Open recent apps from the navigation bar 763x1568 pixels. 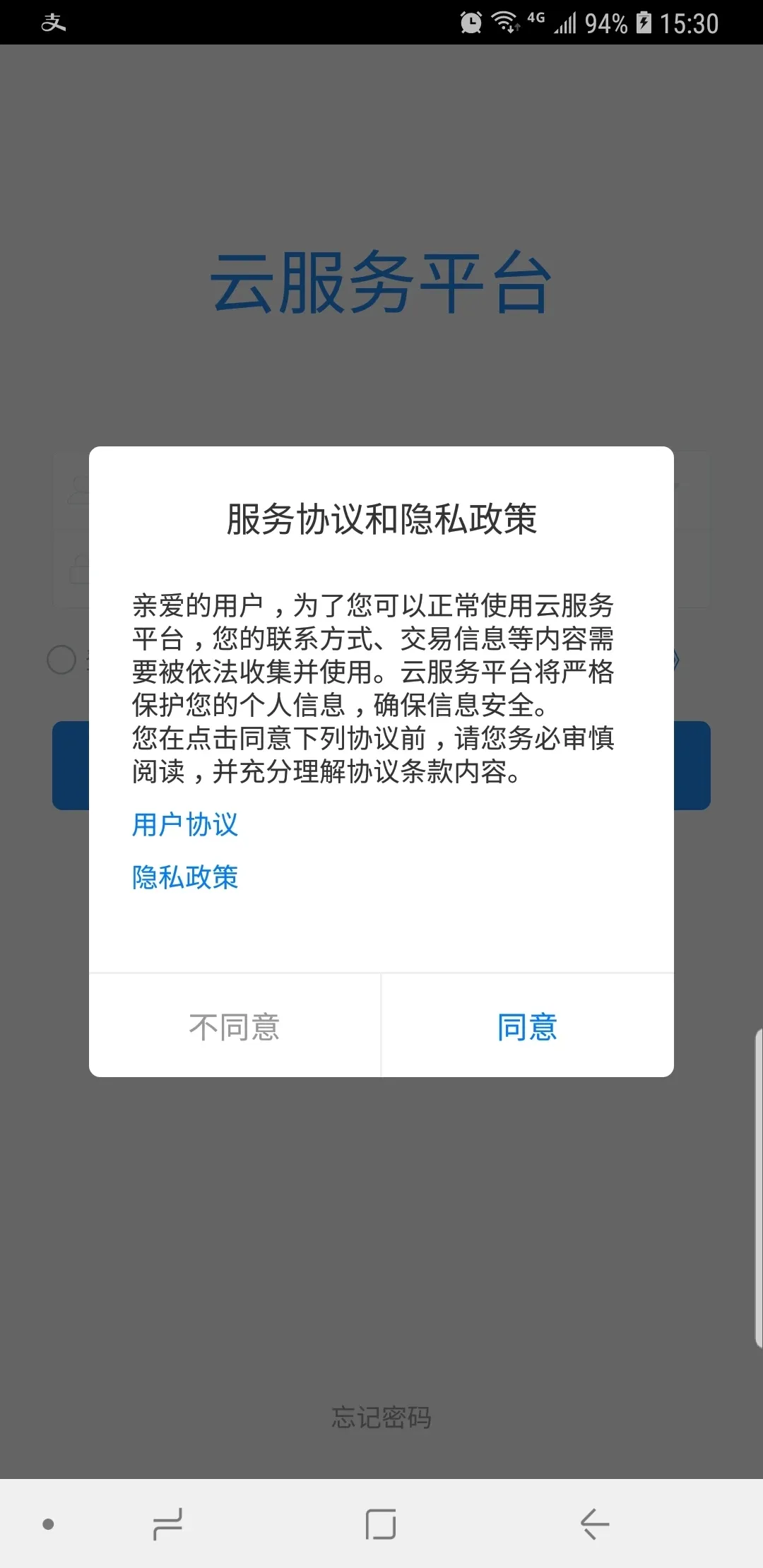(x=168, y=1524)
